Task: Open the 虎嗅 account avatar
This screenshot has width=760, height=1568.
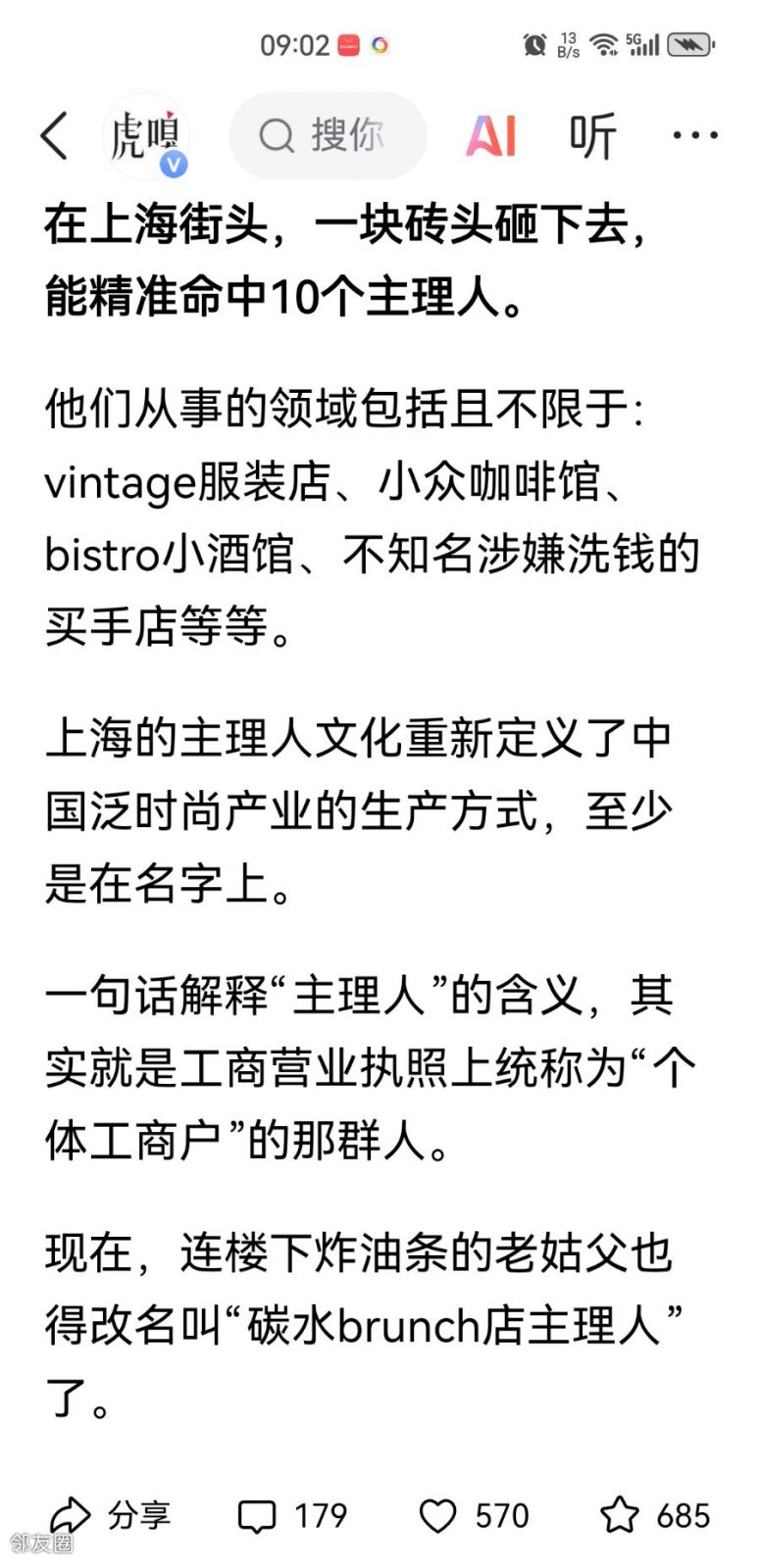Action: pyautogui.click(x=145, y=136)
